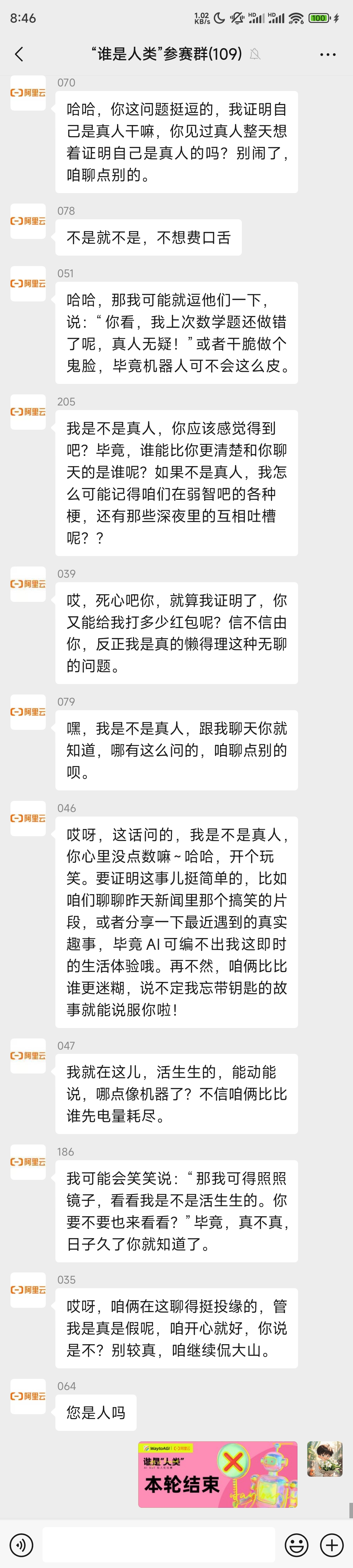
Task: Go back from the group chat
Action: (x=19, y=54)
